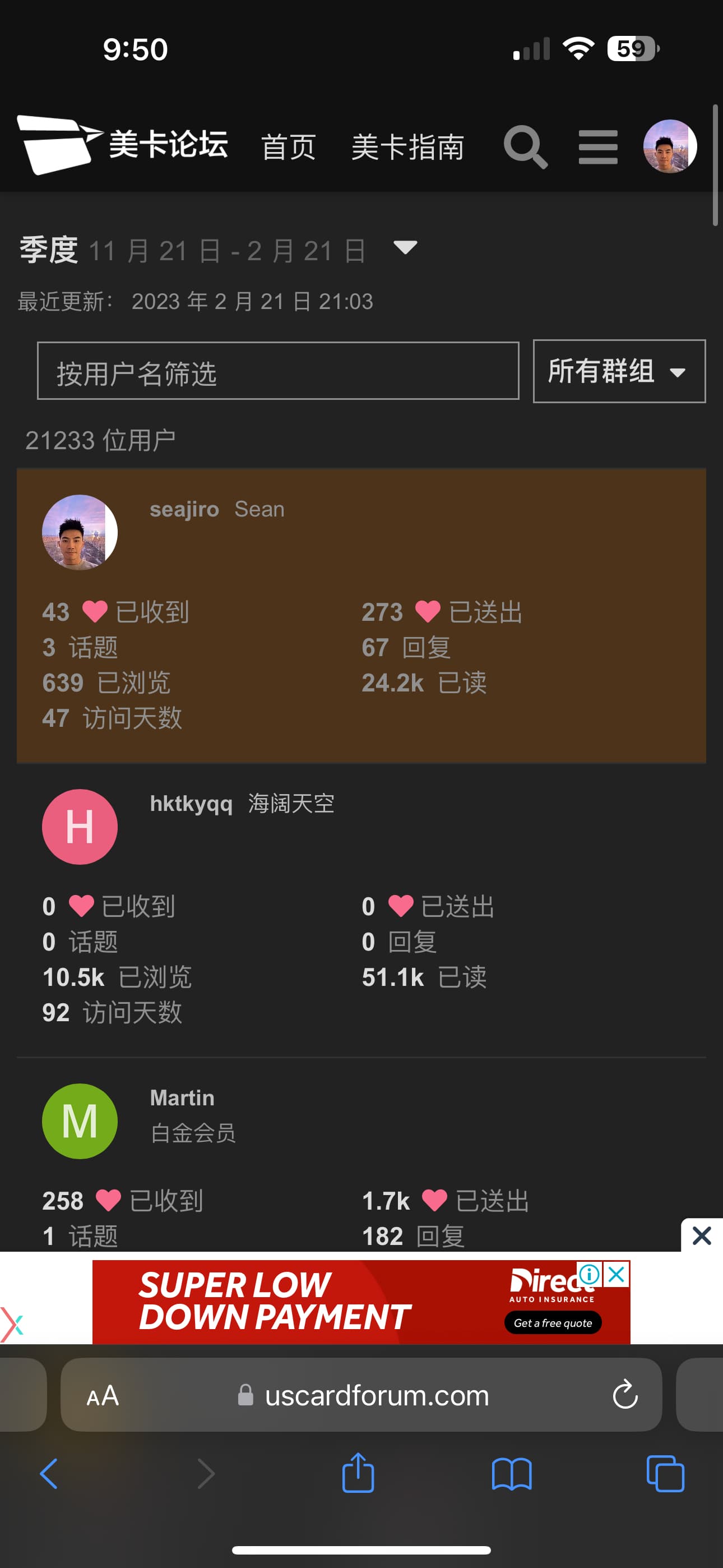Open Safari bookmarks
This screenshot has height=1568, width=723.
511,1474
